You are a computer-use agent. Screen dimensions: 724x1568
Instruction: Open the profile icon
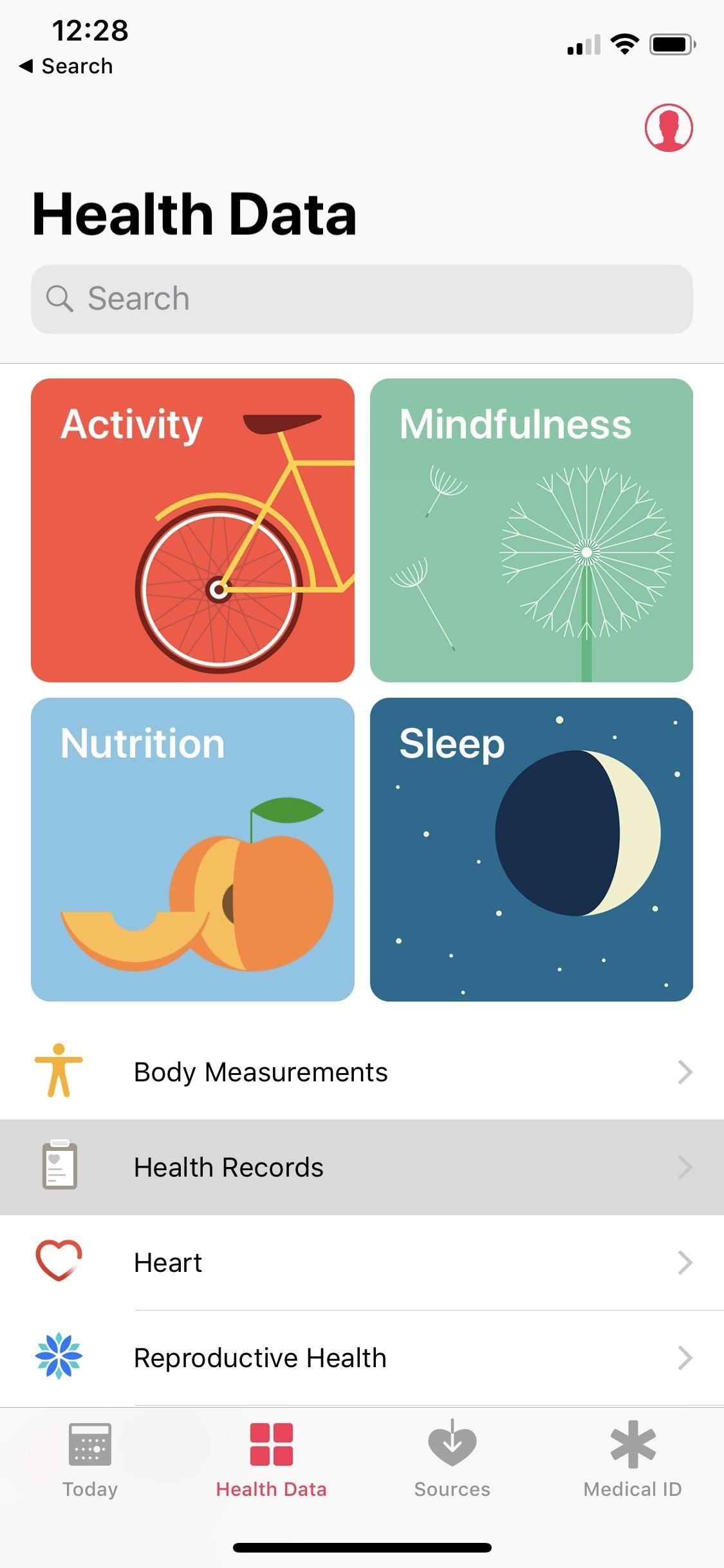pos(669,127)
